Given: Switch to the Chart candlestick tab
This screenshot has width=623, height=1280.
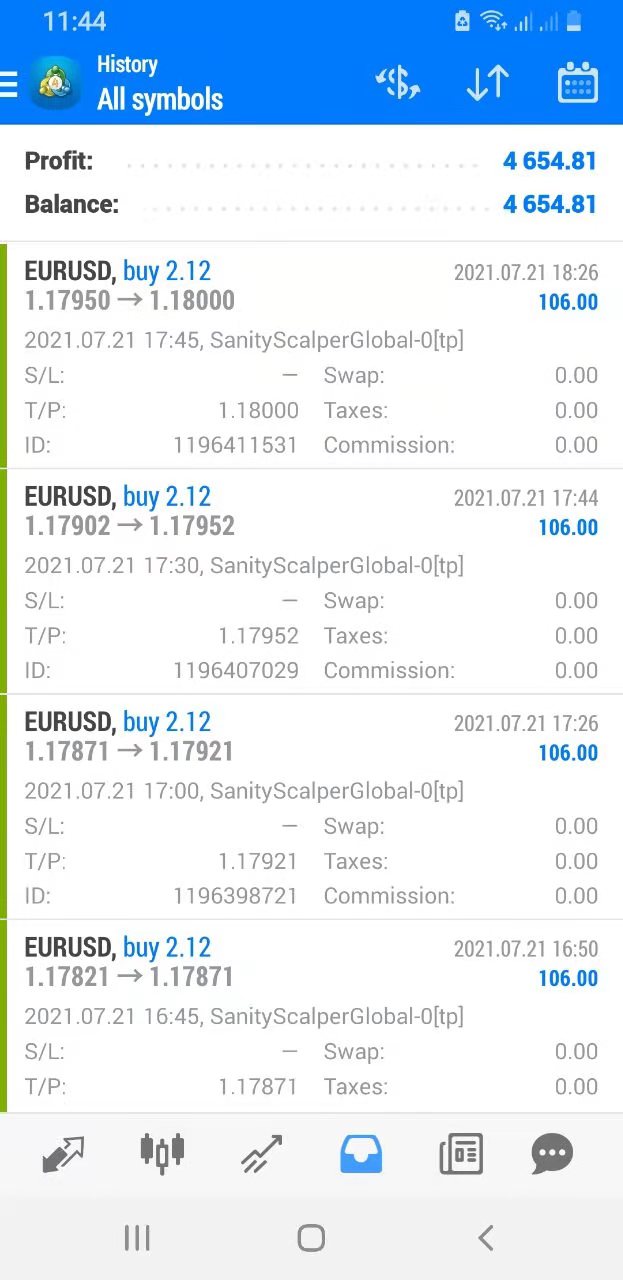Looking at the screenshot, I should pos(162,1154).
